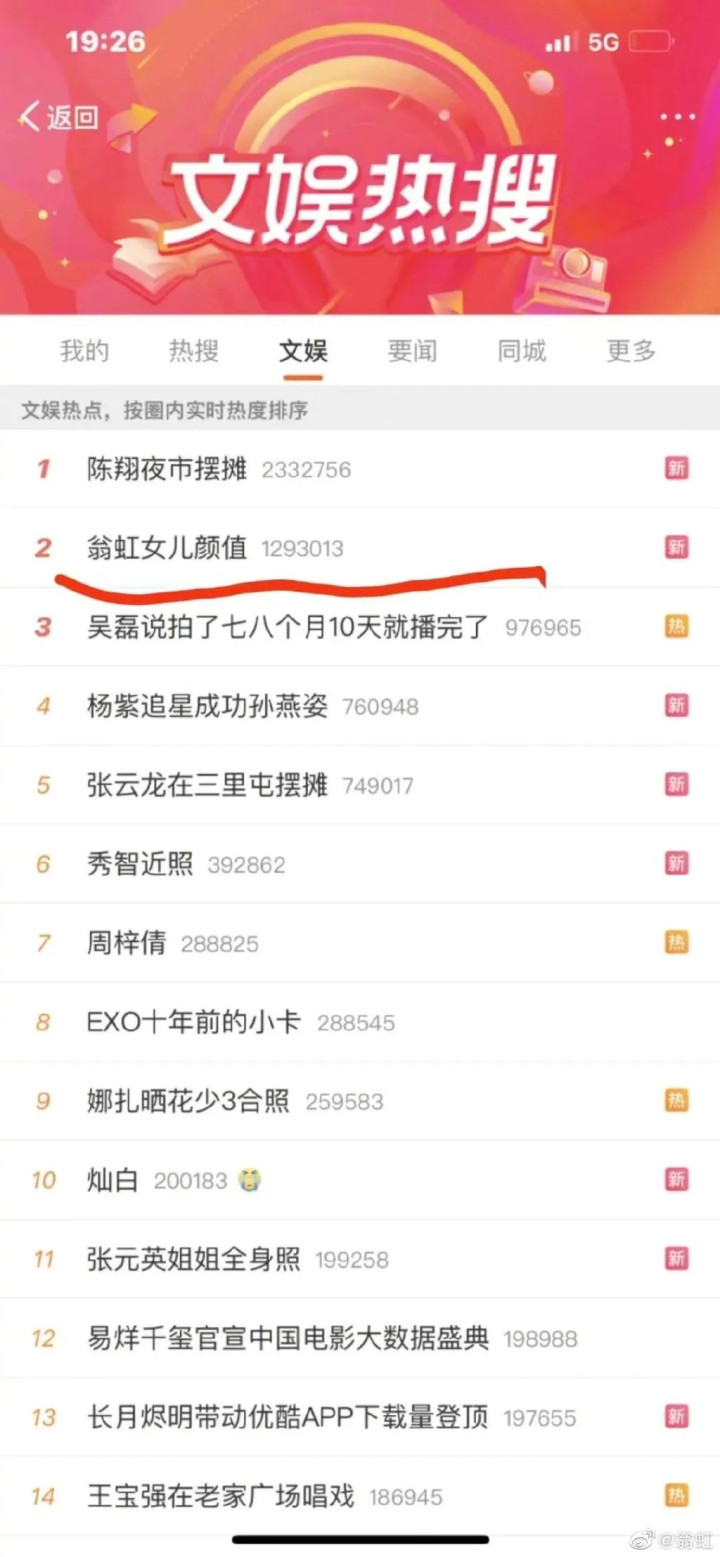
Task: Switch to the 热搜 tab
Action: pyautogui.click(x=193, y=351)
